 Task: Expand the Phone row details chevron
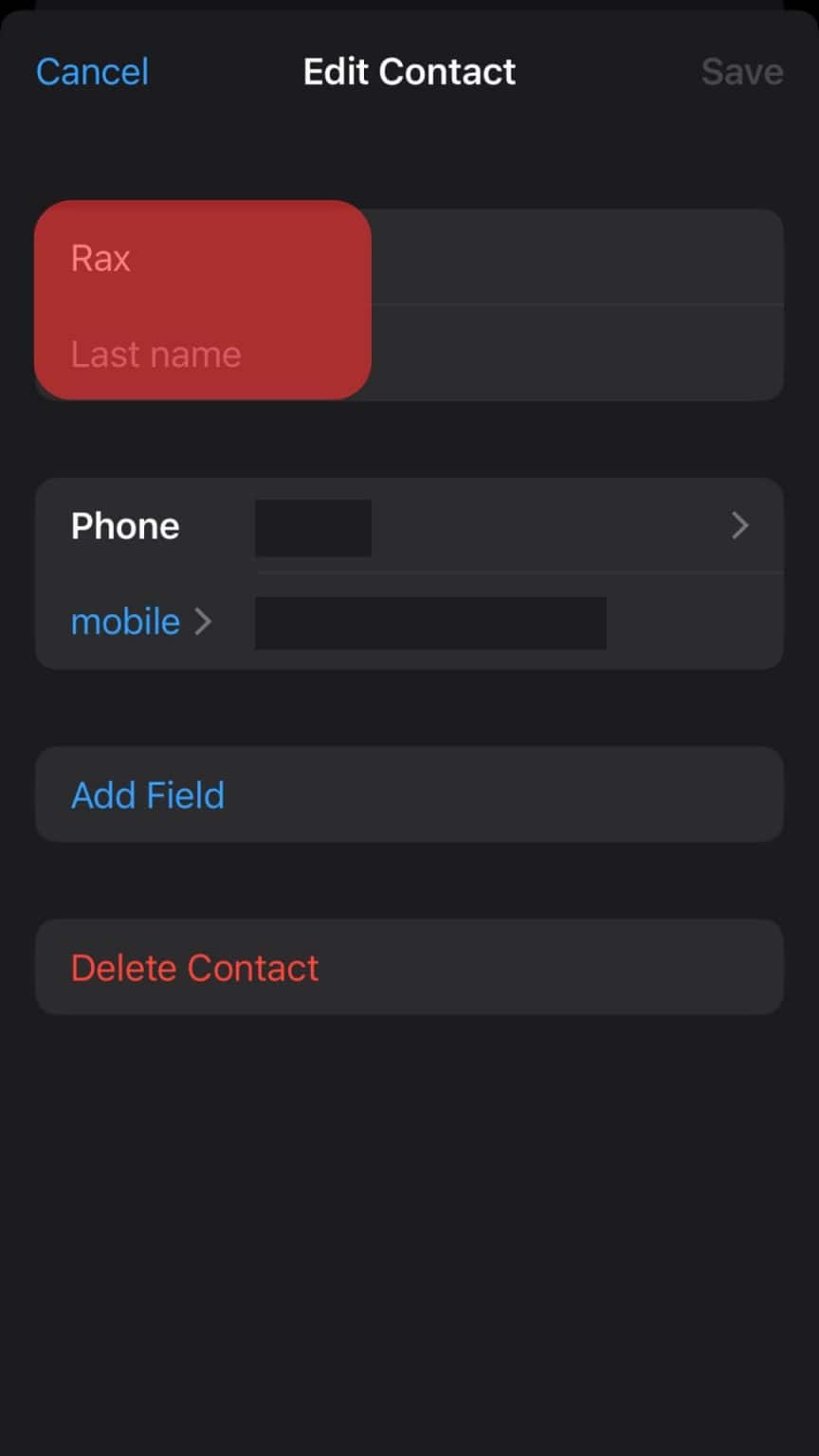coord(740,526)
